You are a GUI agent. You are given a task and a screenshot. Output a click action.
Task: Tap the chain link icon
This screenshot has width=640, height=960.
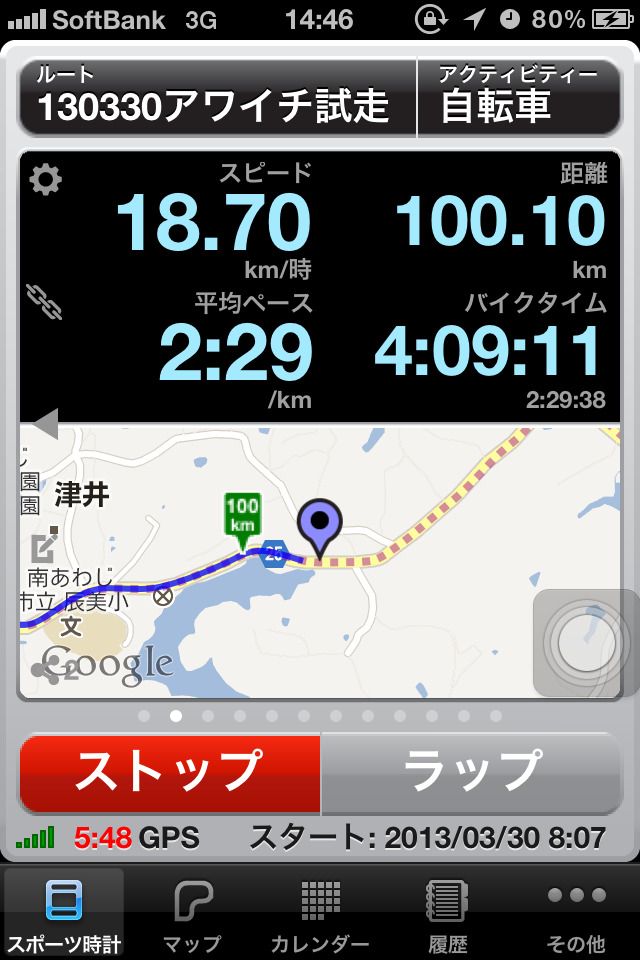(45, 301)
